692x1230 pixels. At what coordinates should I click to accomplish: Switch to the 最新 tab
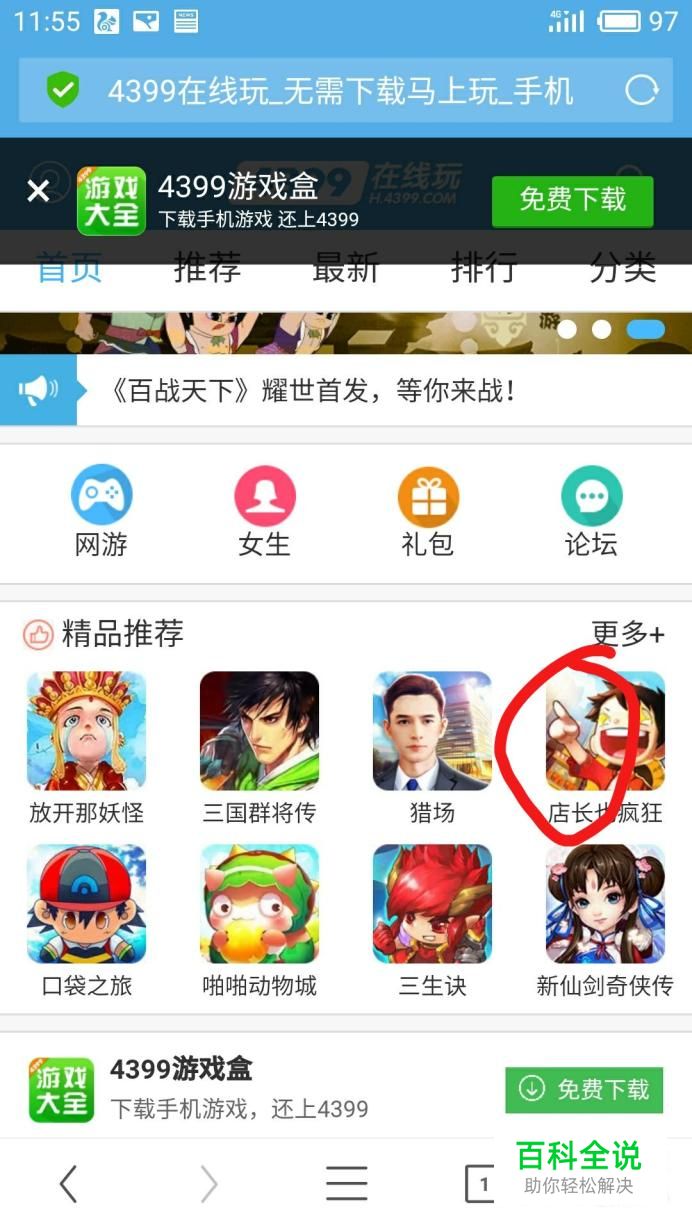[346, 268]
